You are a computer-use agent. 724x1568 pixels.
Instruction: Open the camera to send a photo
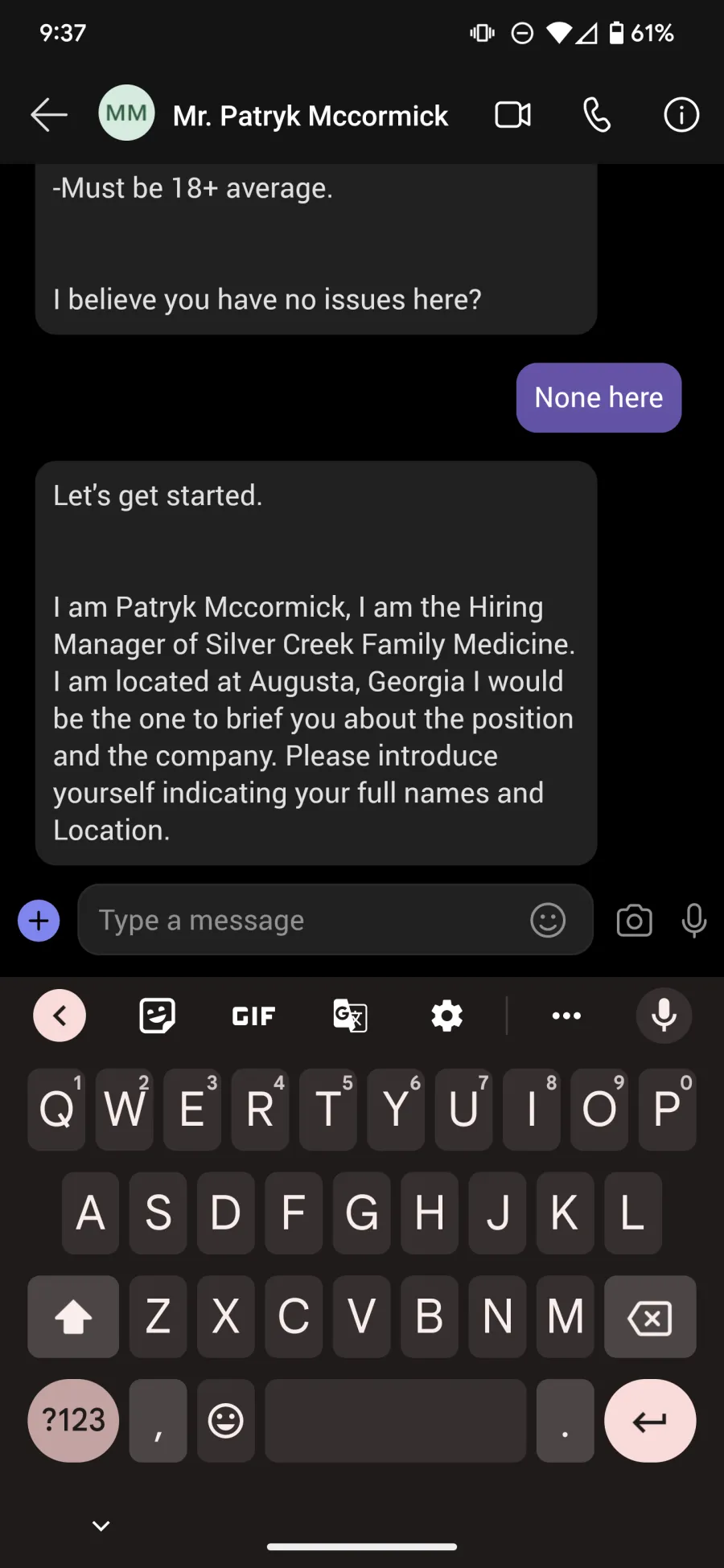click(x=634, y=921)
